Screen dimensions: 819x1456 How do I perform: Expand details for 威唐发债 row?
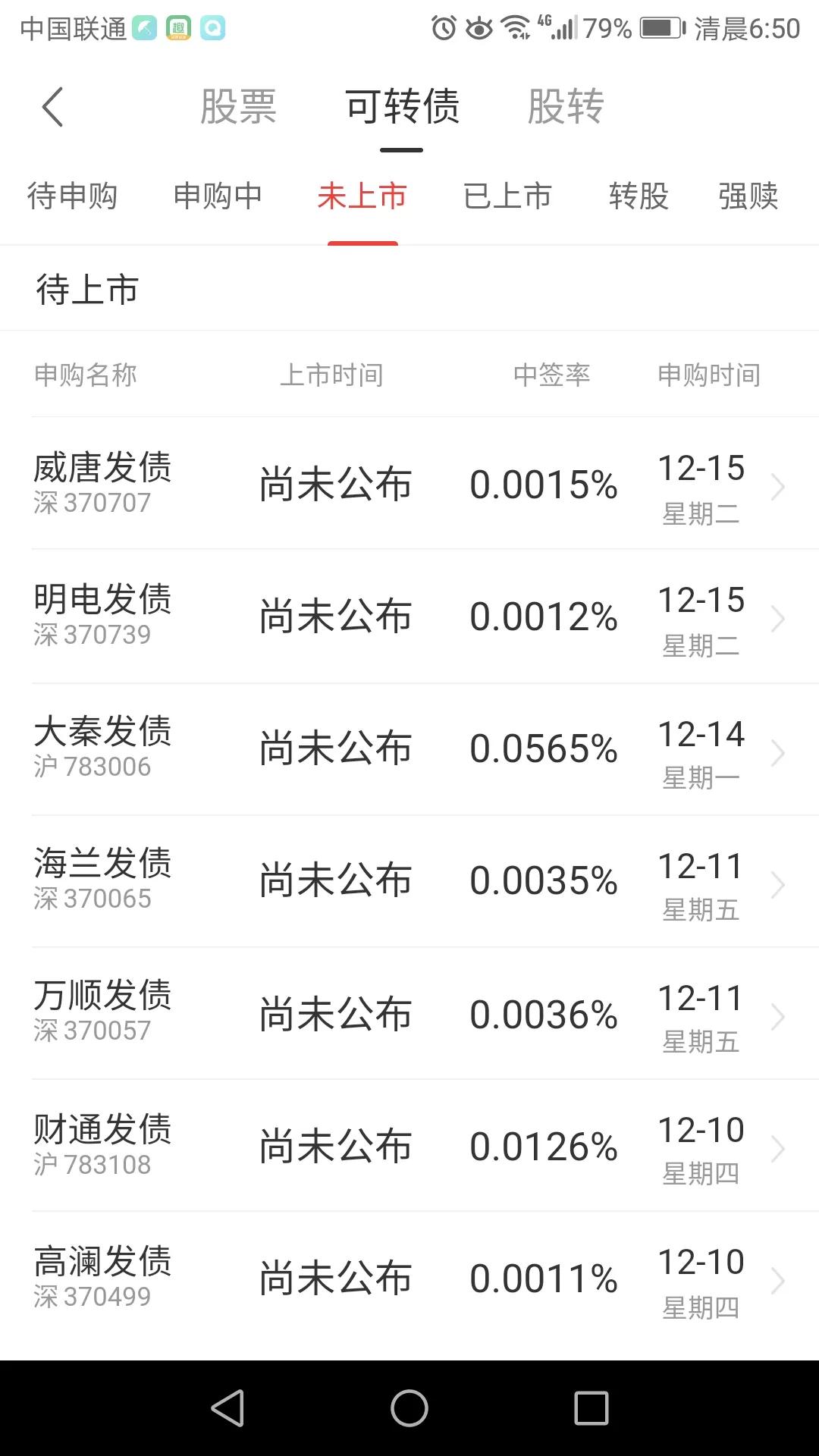point(780,486)
